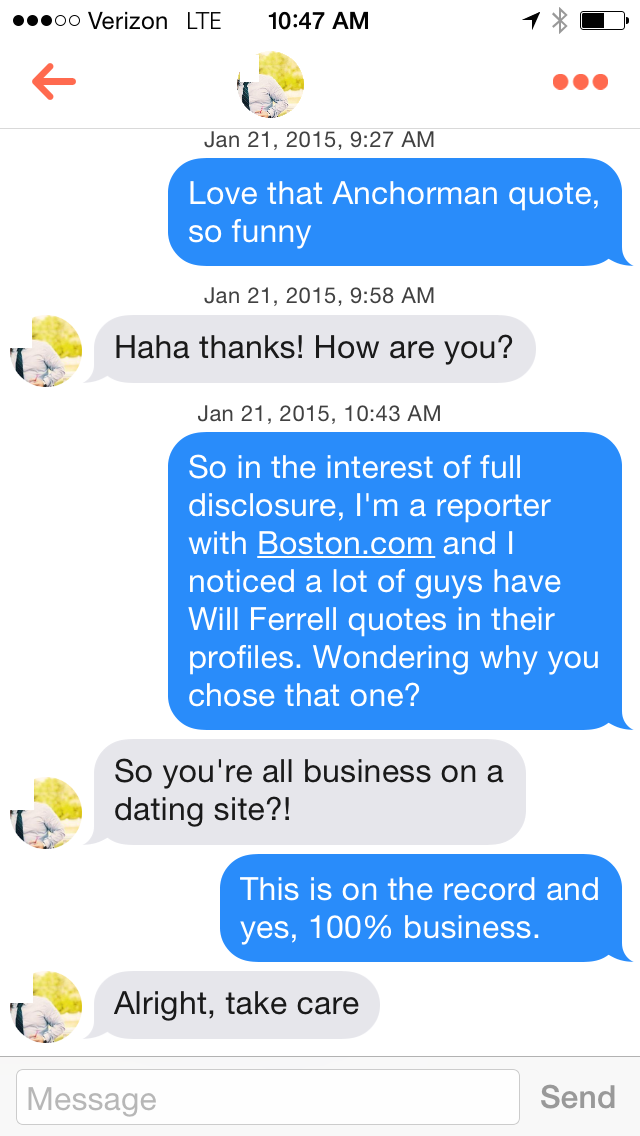640x1136 pixels.
Task: Open the match's profile photo in header
Action: [x=271, y=85]
